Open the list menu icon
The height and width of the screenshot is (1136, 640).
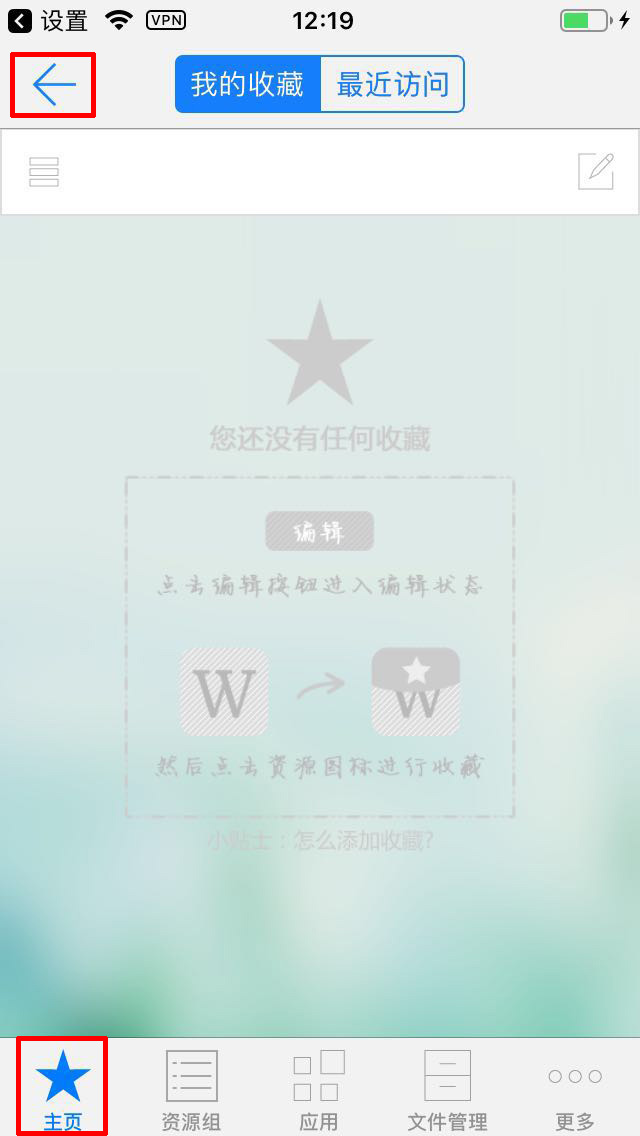(x=44, y=172)
